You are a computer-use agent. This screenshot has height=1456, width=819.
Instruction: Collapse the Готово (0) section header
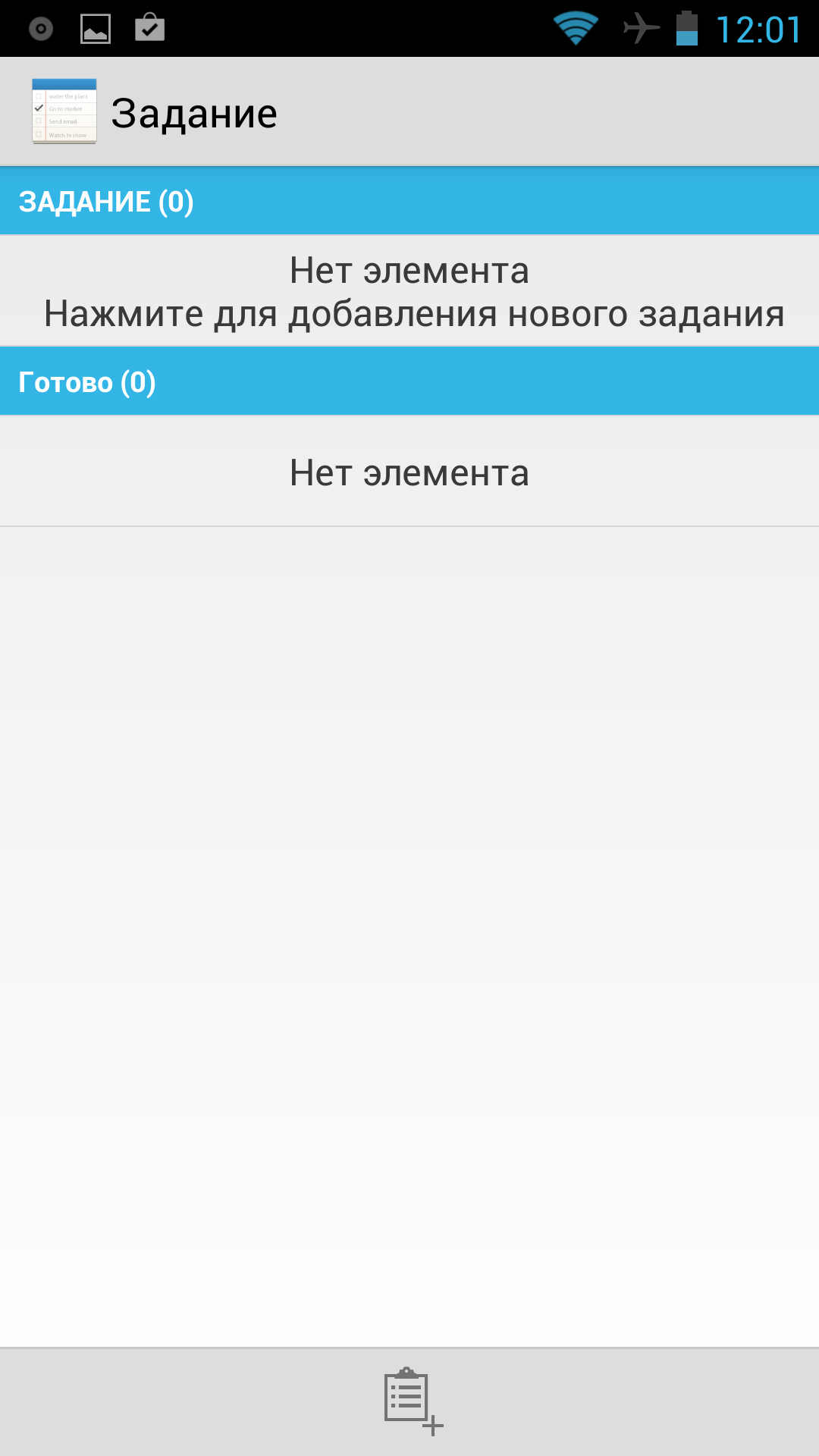(409, 382)
